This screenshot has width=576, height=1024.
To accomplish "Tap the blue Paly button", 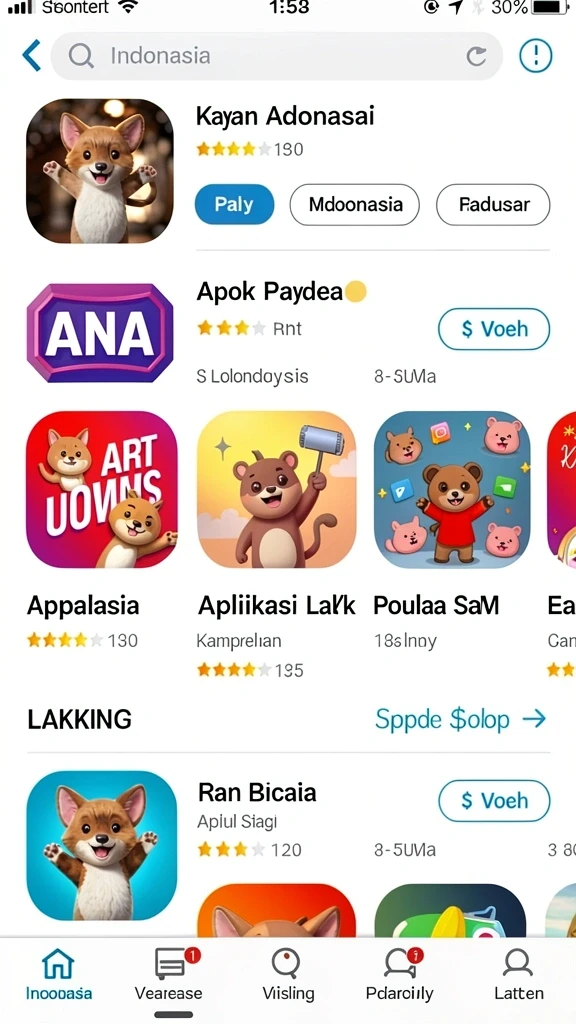I will click(234, 204).
